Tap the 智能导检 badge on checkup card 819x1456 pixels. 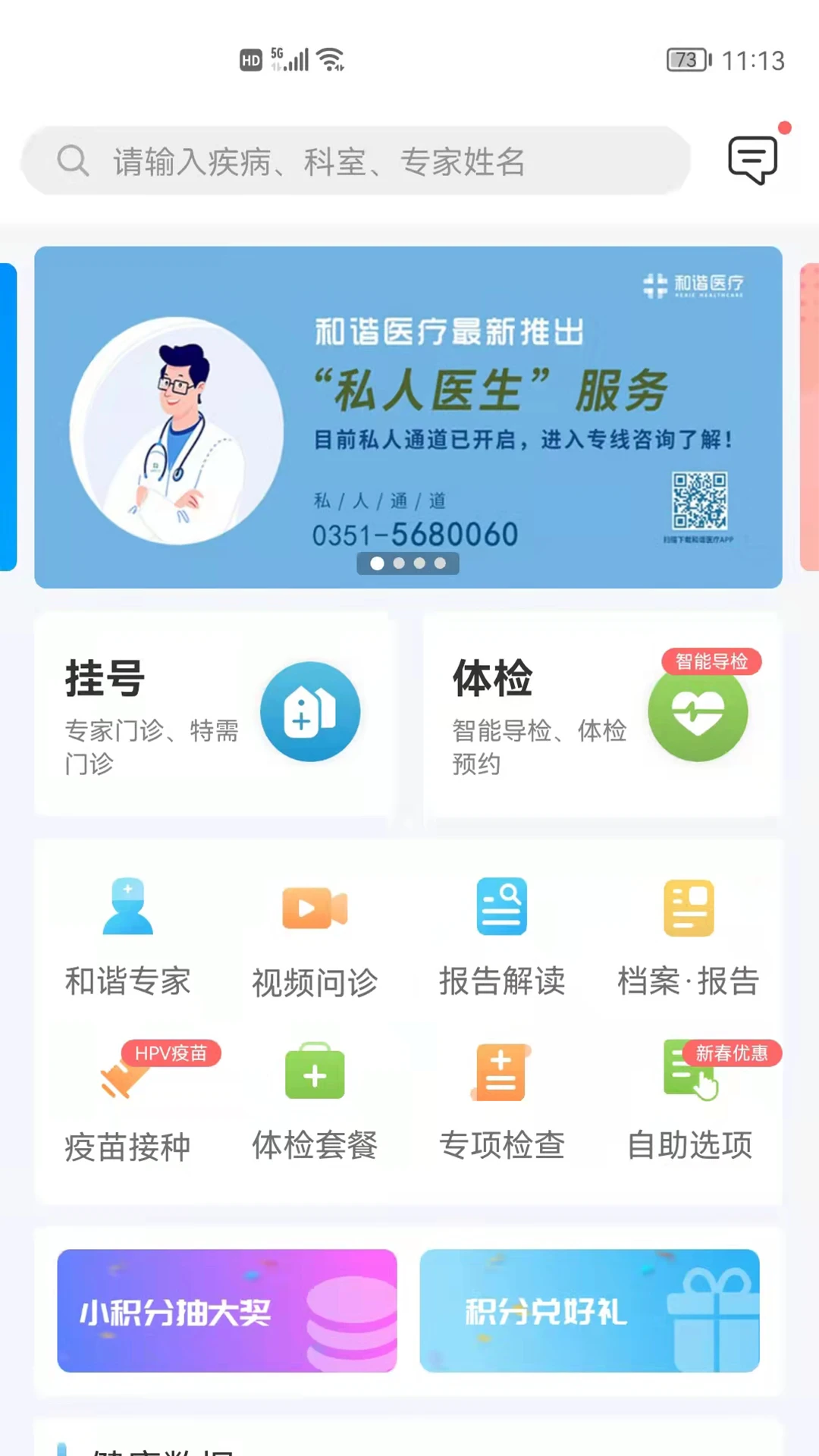(x=711, y=661)
